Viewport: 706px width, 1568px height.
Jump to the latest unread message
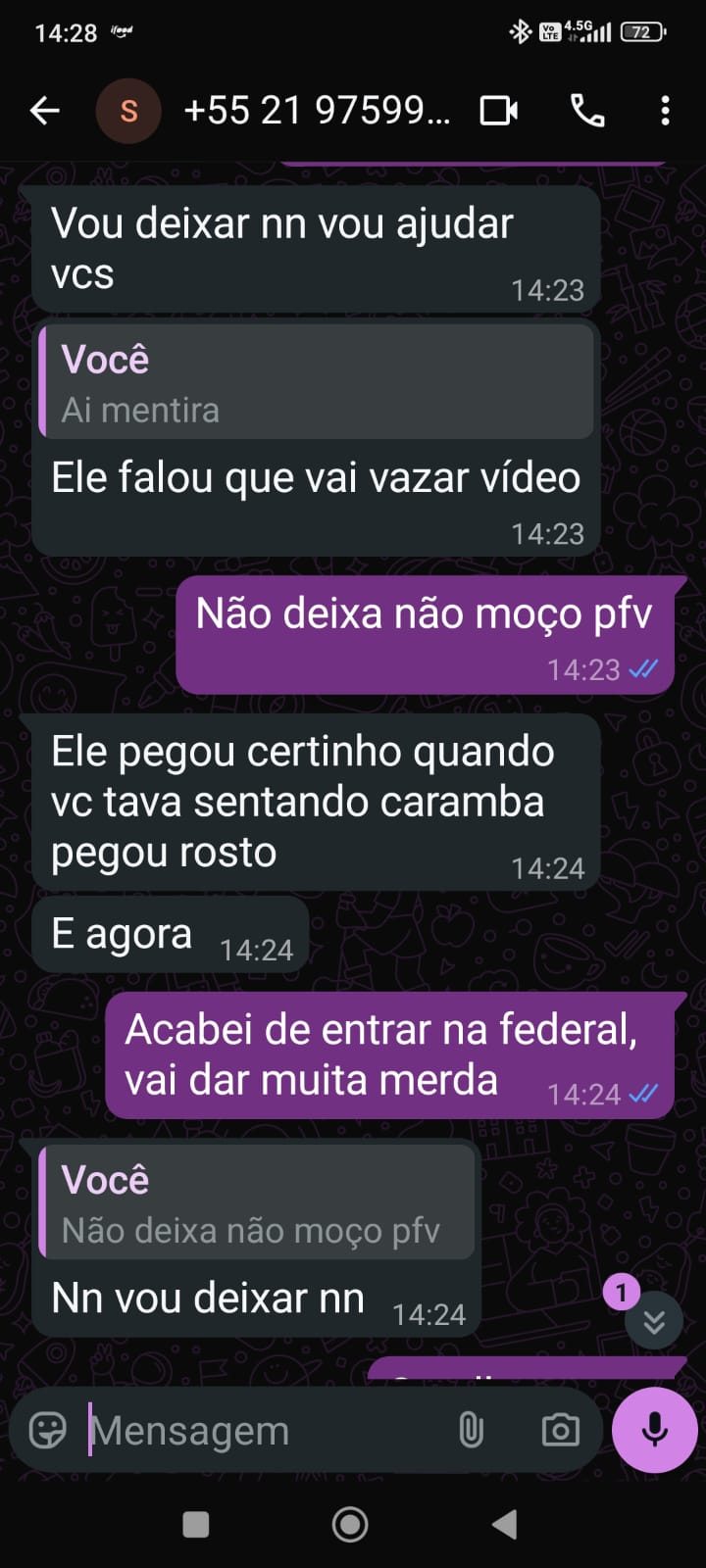click(654, 1322)
